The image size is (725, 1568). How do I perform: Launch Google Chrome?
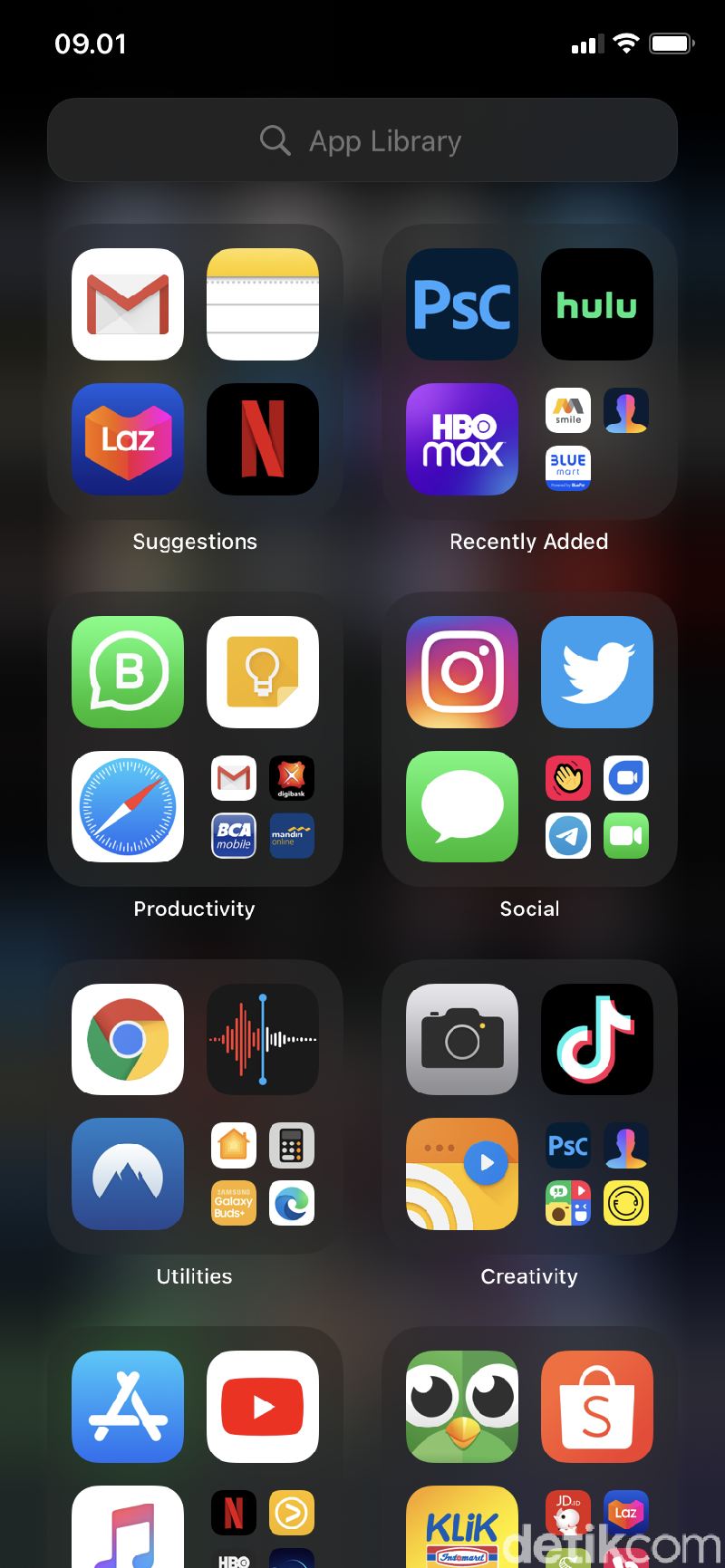click(x=127, y=1039)
